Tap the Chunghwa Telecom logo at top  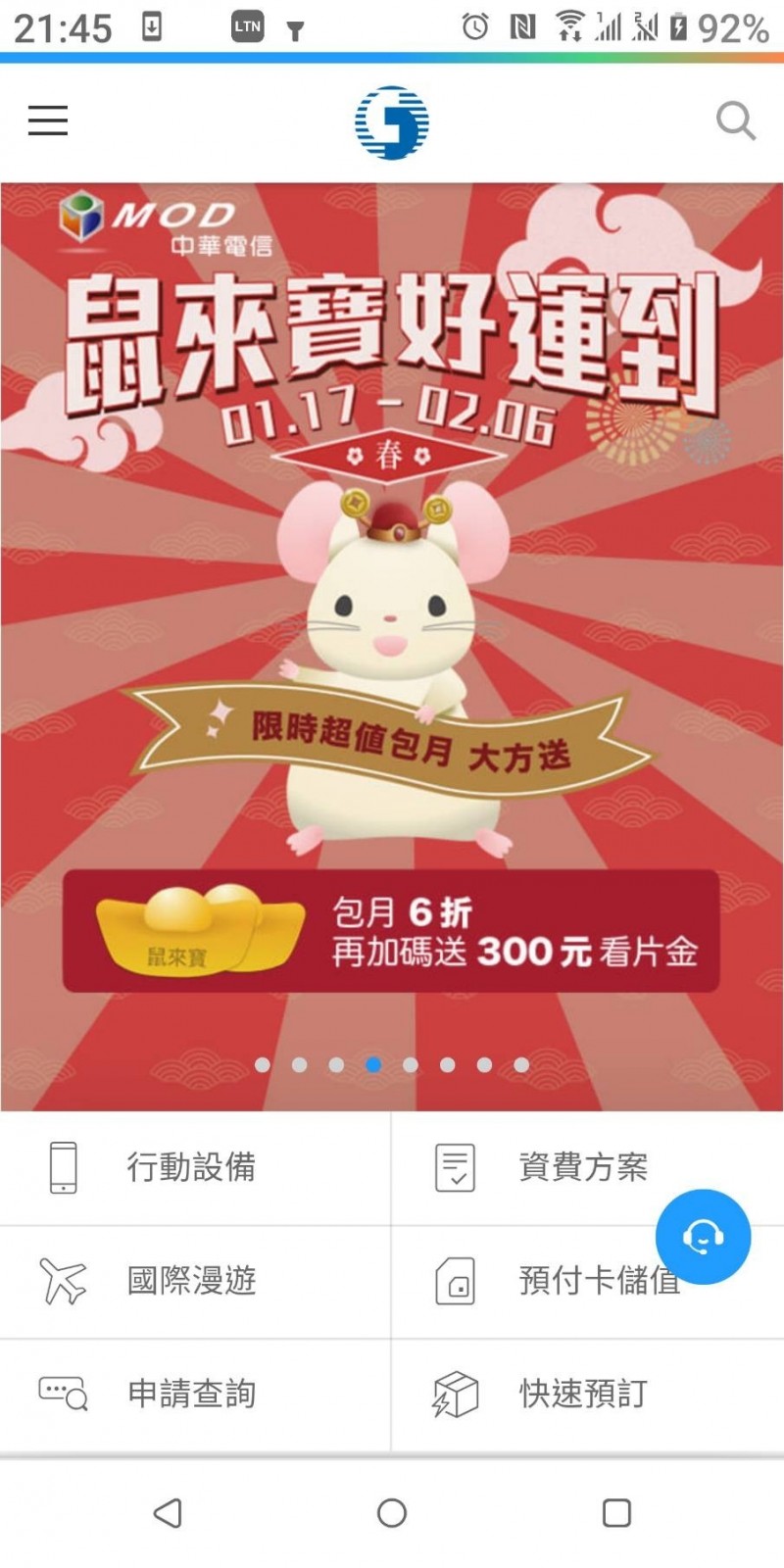point(392,120)
